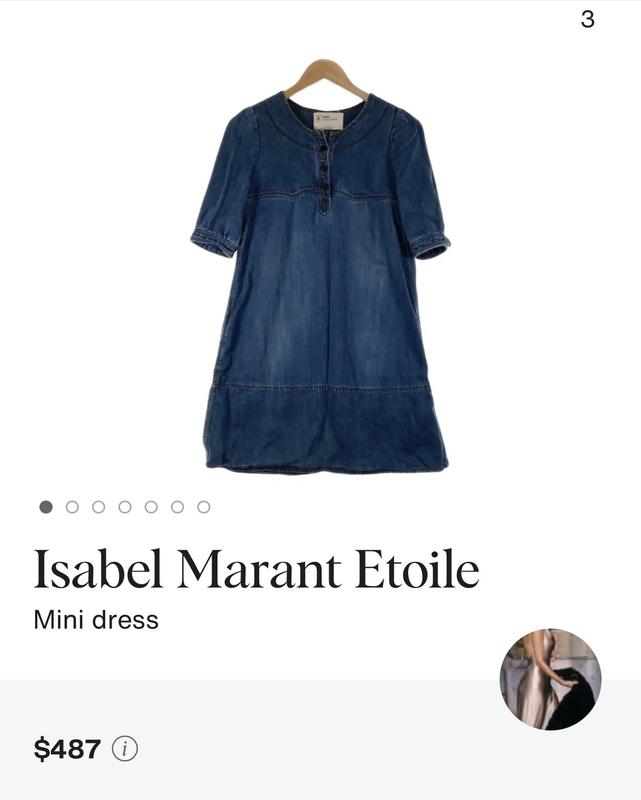Open the denim dress product photo
The image size is (641, 800).
click(320, 270)
